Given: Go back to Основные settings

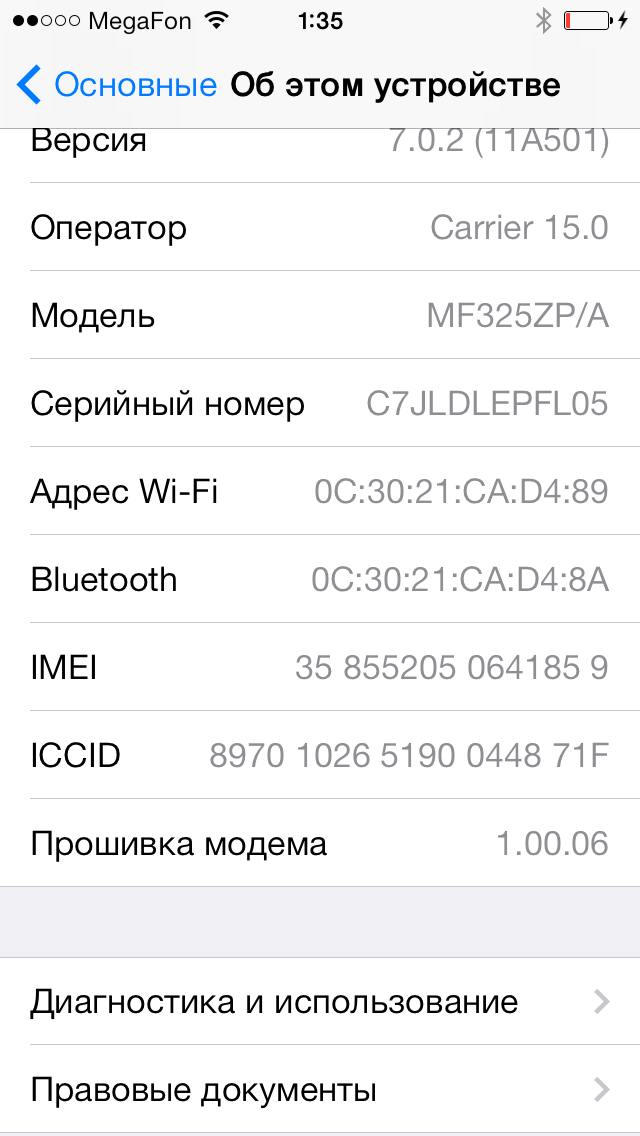Looking at the screenshot, I should tap(116, 85).
